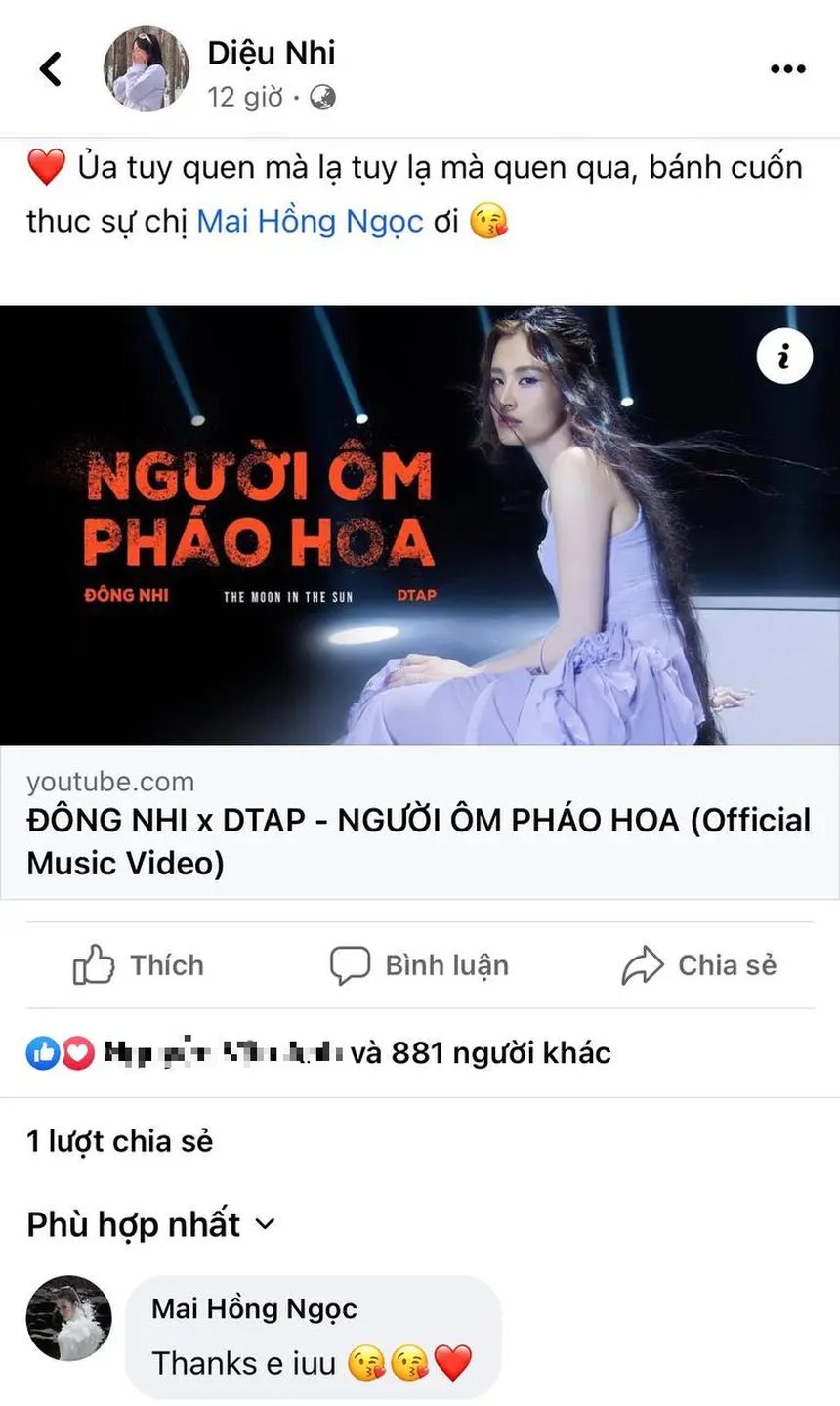Open Diệu Nhi's profile picture
840x1406 pixels.
click(146, 67)
